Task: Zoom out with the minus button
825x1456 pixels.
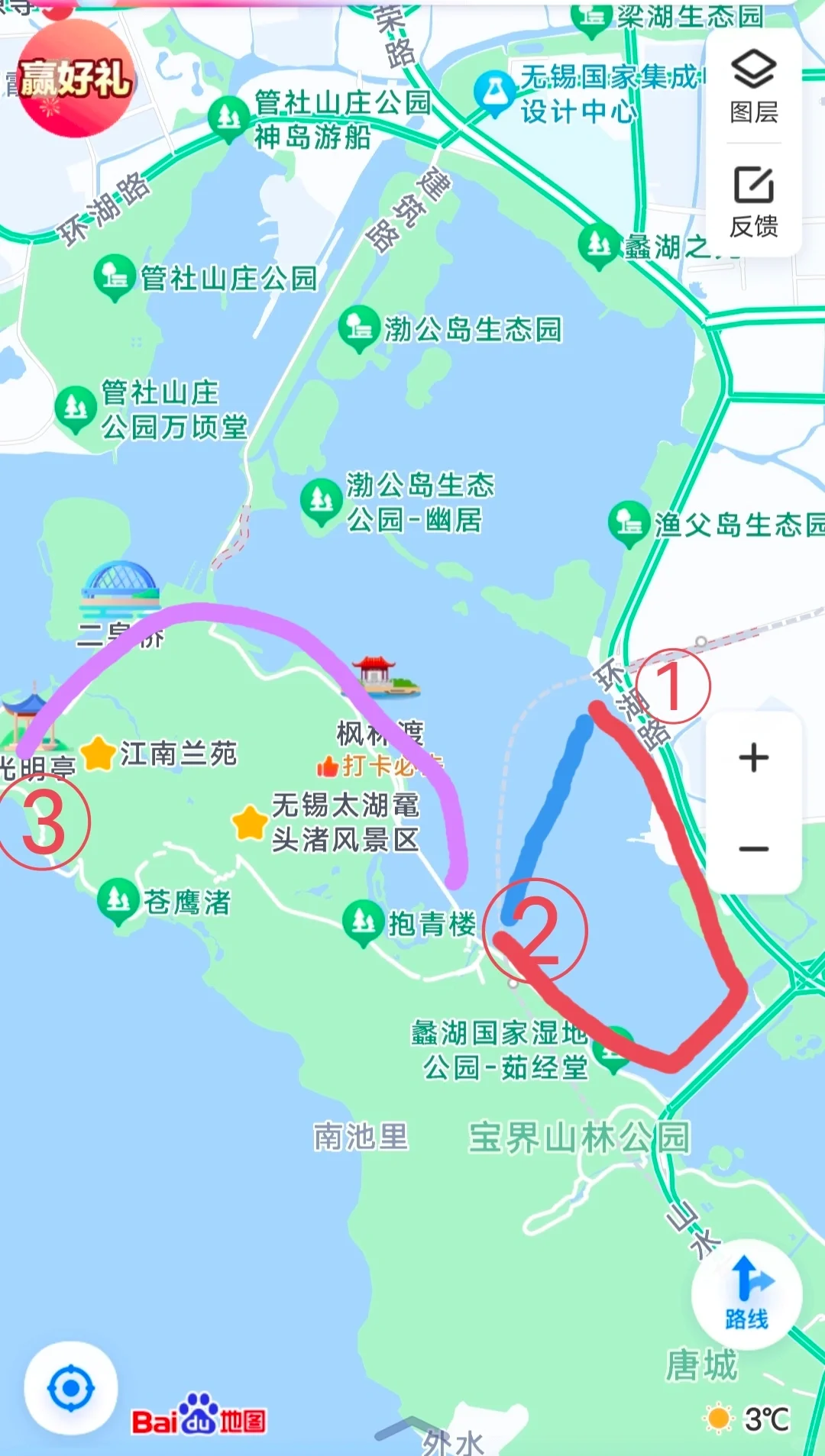Action: [753, 848]
